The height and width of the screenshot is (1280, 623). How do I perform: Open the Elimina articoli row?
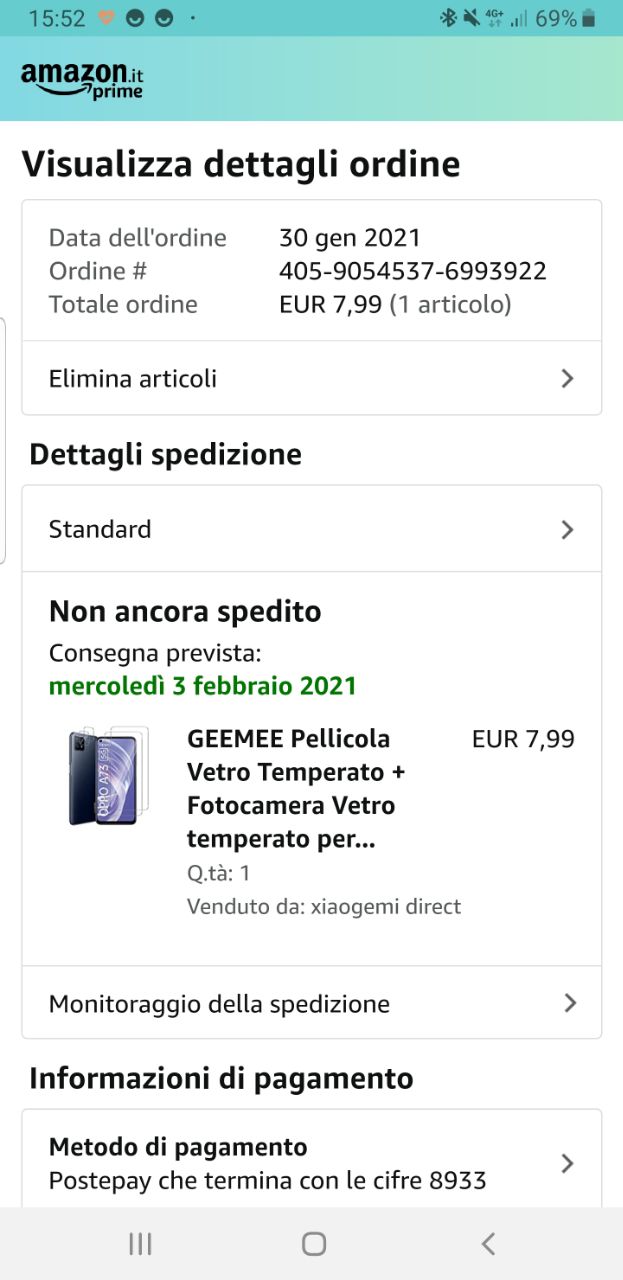[311, 379]
